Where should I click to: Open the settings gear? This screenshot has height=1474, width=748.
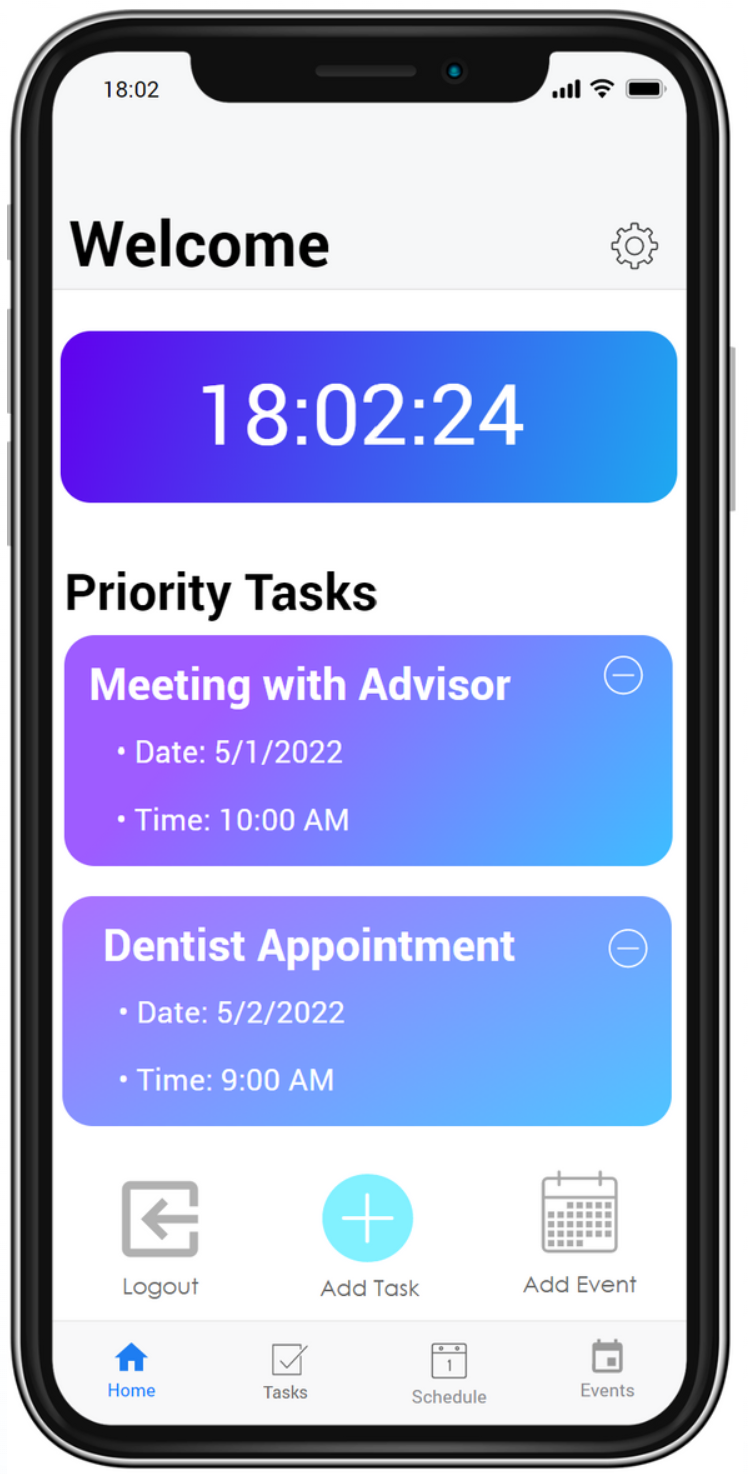coord(635,246)
